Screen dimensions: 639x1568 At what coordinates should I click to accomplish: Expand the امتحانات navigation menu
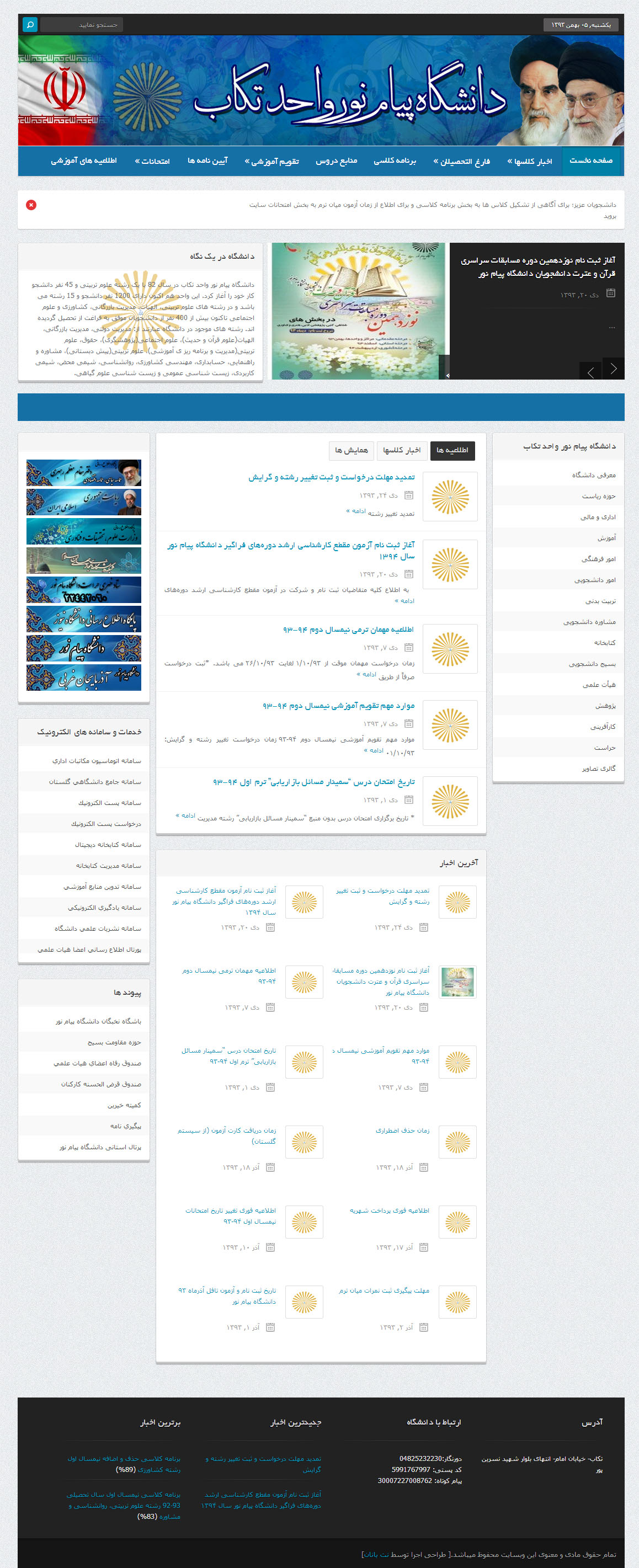click(152, 161)
